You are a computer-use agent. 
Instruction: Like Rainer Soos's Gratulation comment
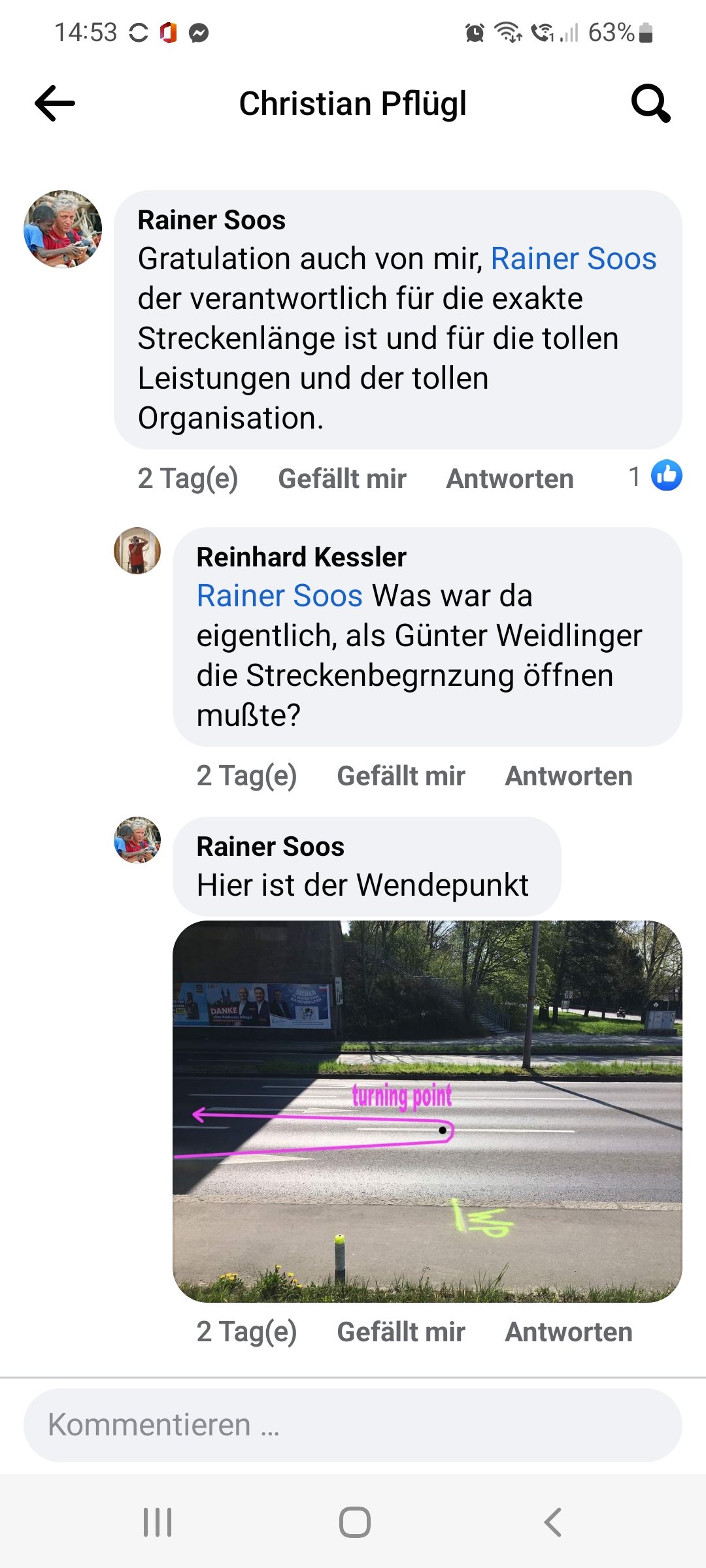point(342,478)
